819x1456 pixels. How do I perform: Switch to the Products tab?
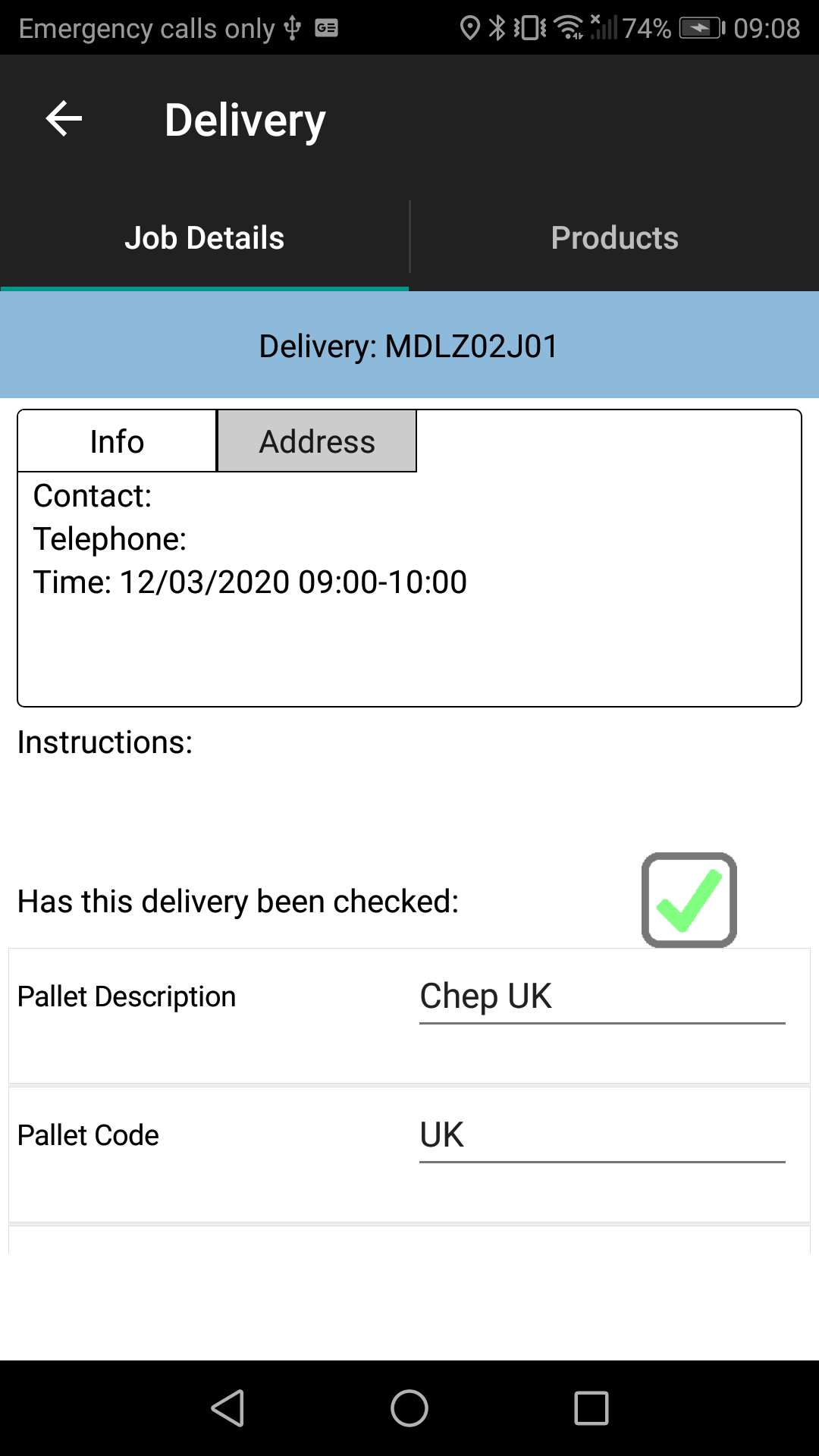(x=615, y=238)
